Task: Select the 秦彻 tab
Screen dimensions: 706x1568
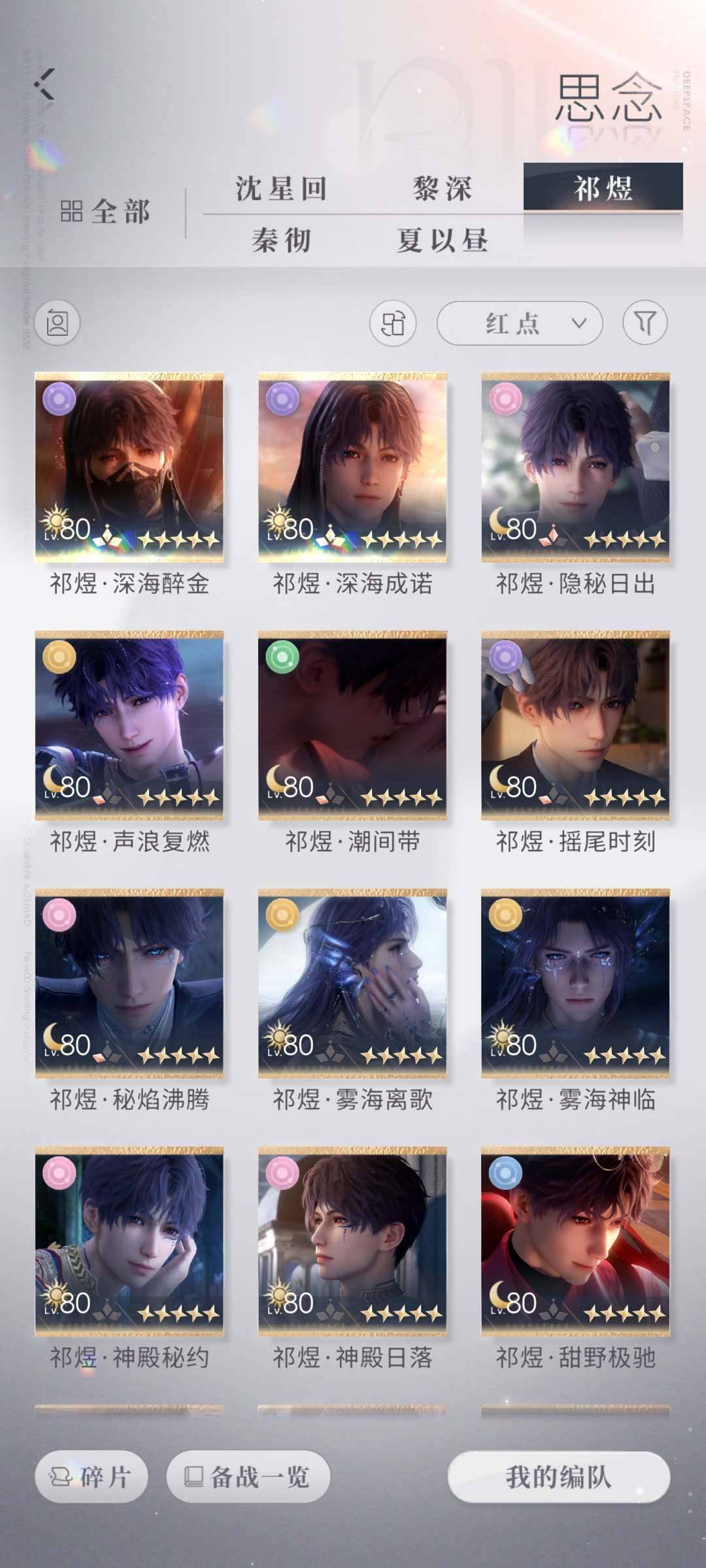Action: pyautogui.click(x=281, y=240)
